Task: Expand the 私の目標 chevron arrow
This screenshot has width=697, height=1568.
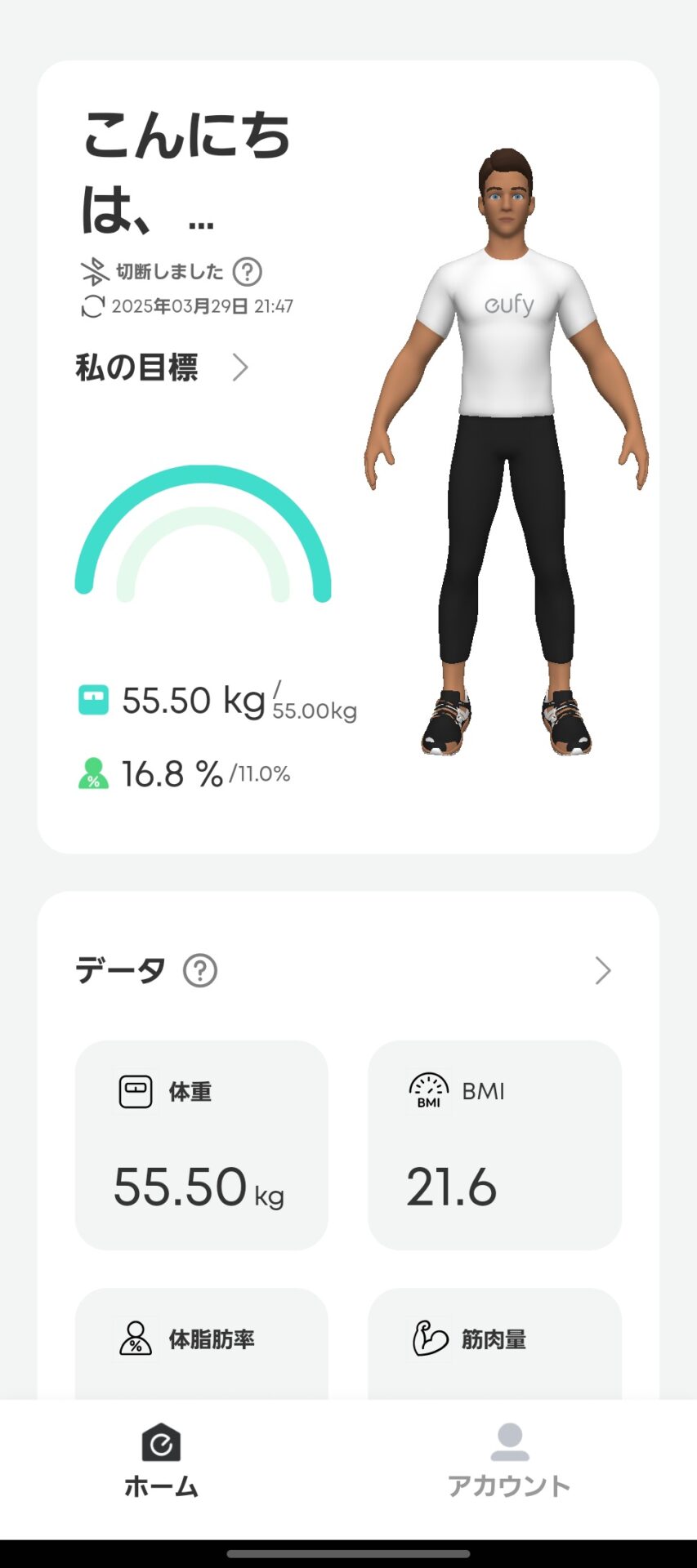Action: point(240,369)
